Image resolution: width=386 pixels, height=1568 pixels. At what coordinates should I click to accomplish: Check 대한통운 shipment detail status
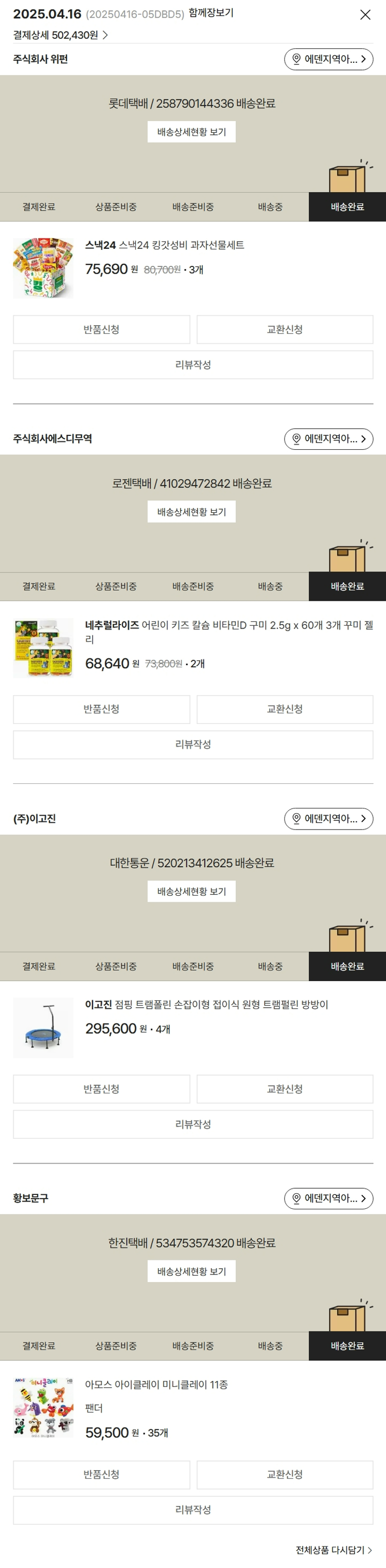pyautogui.click(x=191, y=892)
